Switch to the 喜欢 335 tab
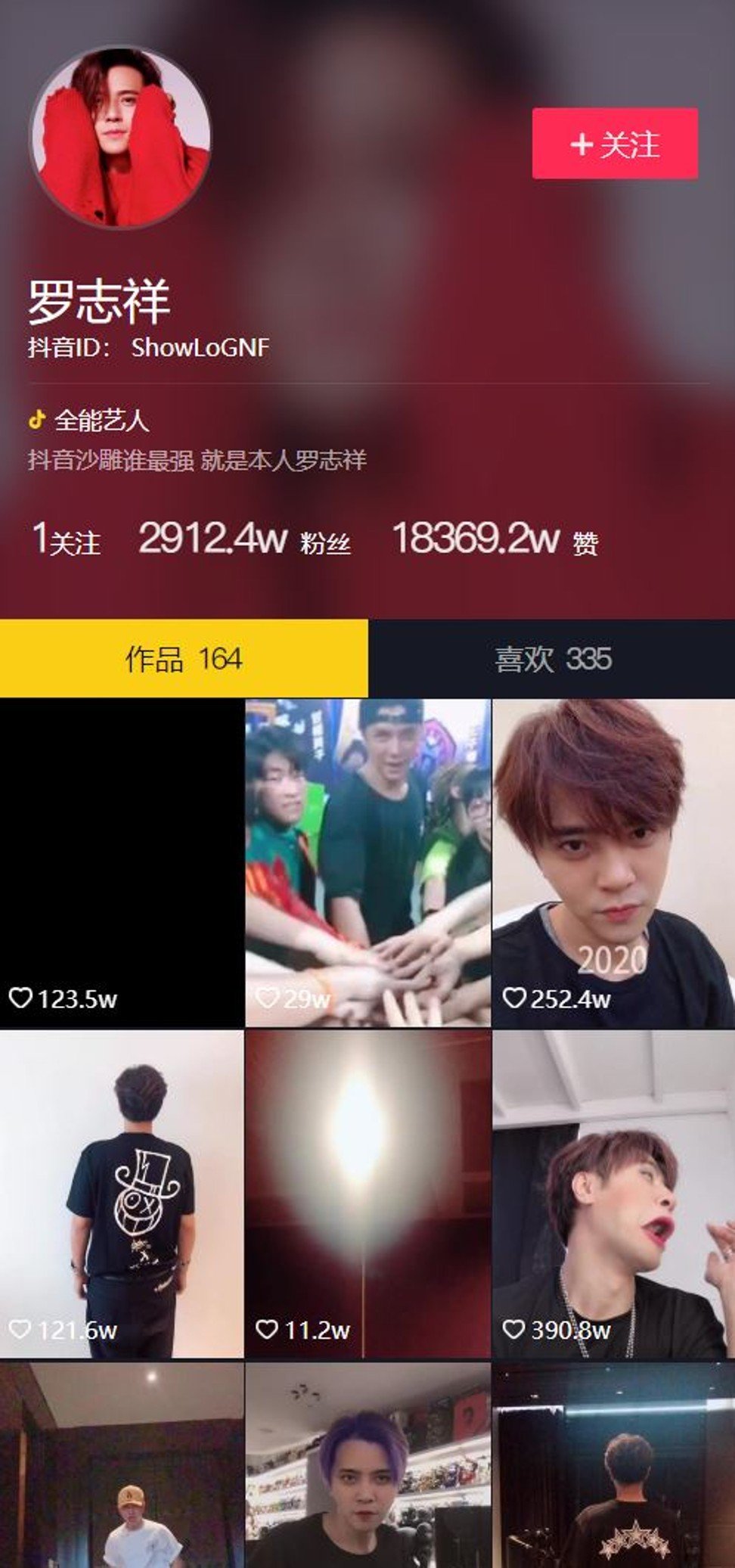The width and height of the screenshot is (735, 1568). [x=551, y=658]
